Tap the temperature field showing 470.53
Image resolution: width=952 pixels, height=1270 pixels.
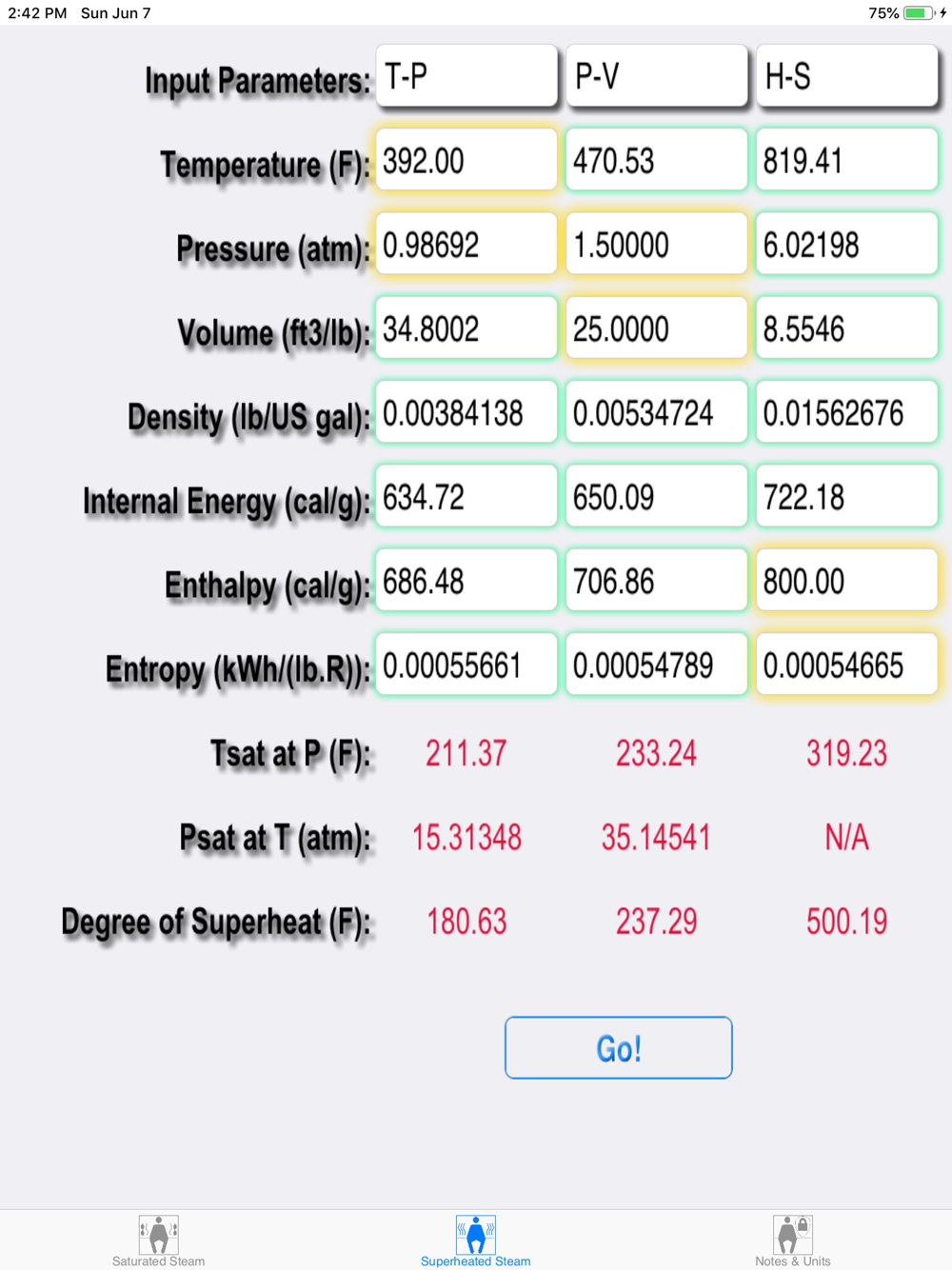click(x=656, y=161)
